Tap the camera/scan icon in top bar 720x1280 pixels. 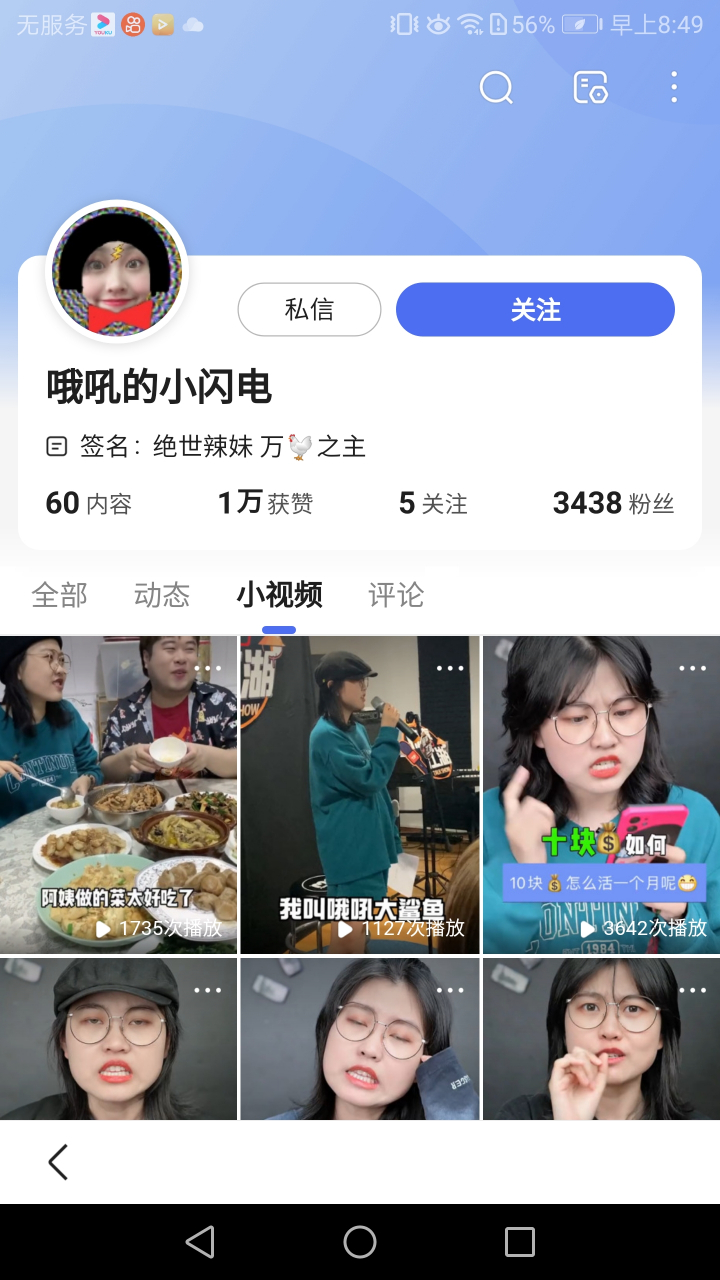[589, 88]
